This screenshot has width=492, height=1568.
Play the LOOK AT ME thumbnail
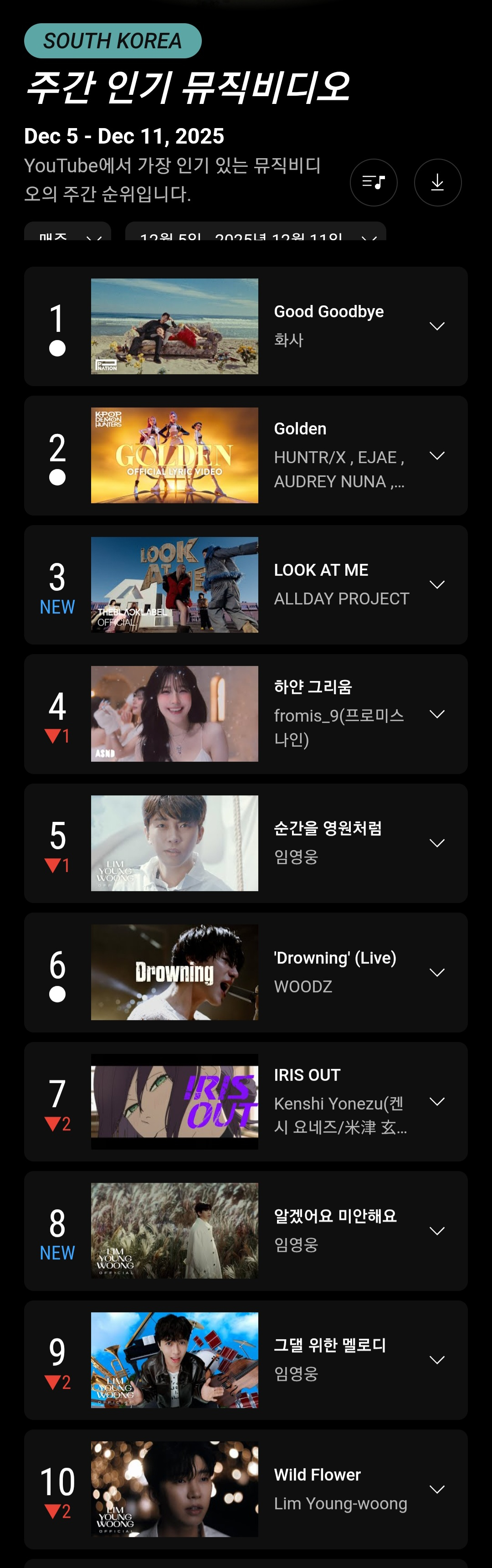pyautogui.click(x=174, y=584)
